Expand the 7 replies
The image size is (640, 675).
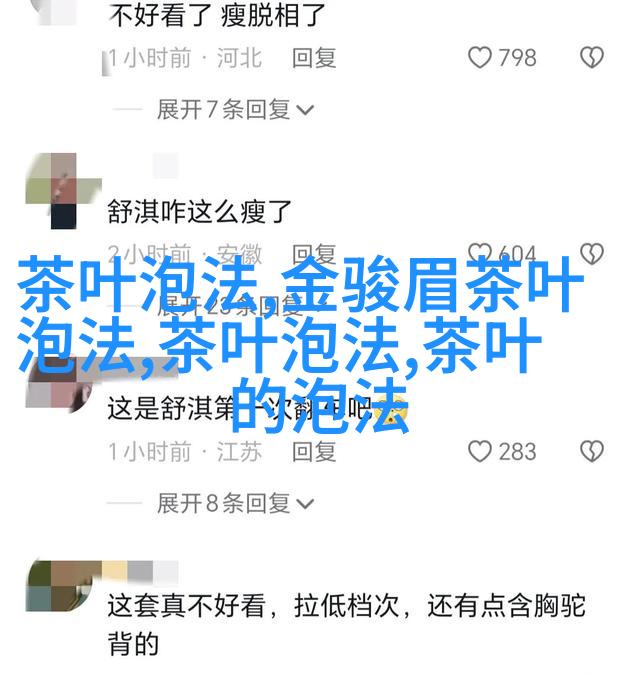pyautogui.click(x=236, y=109)
